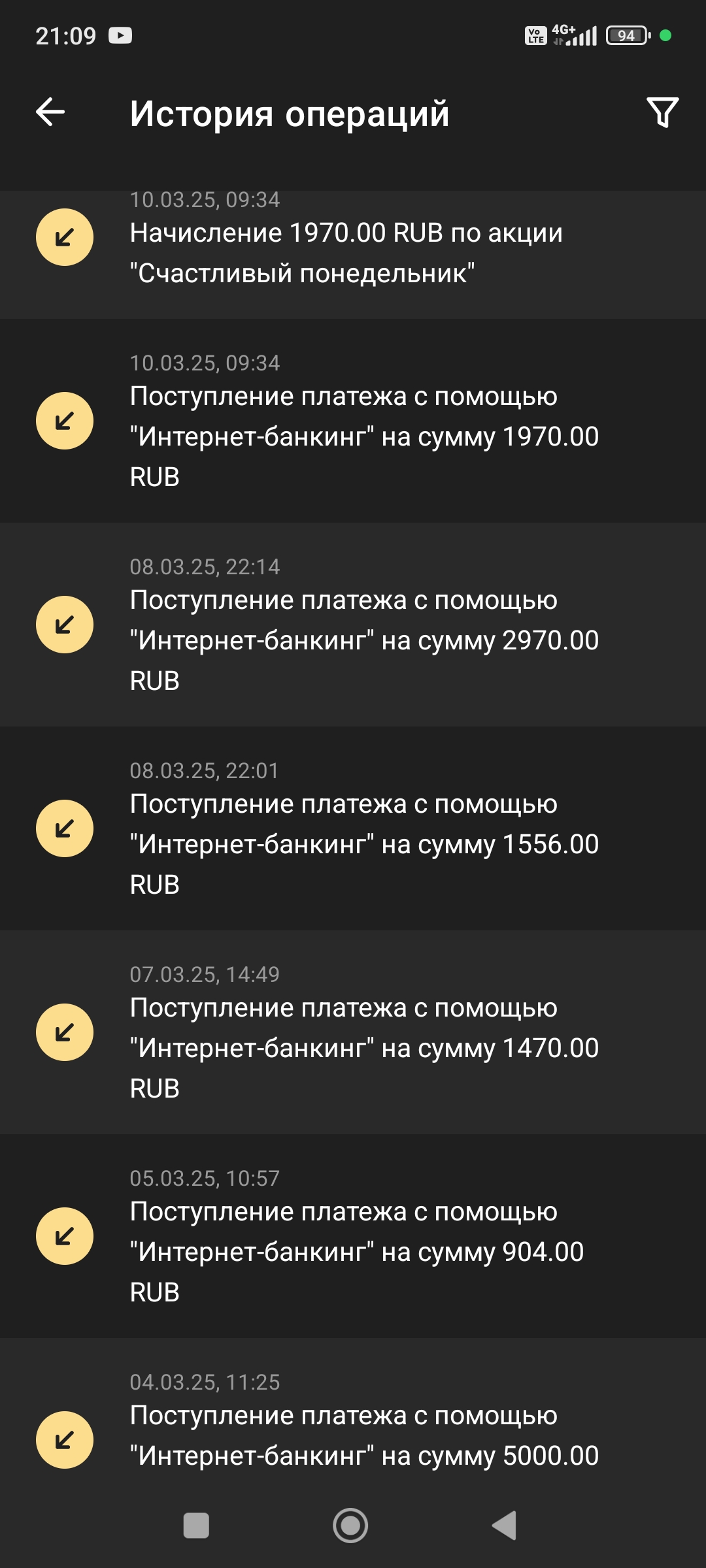Open the 1470.00 RUB payment entry
This screenshot has width=706, height=1568.
(353, 1032)
